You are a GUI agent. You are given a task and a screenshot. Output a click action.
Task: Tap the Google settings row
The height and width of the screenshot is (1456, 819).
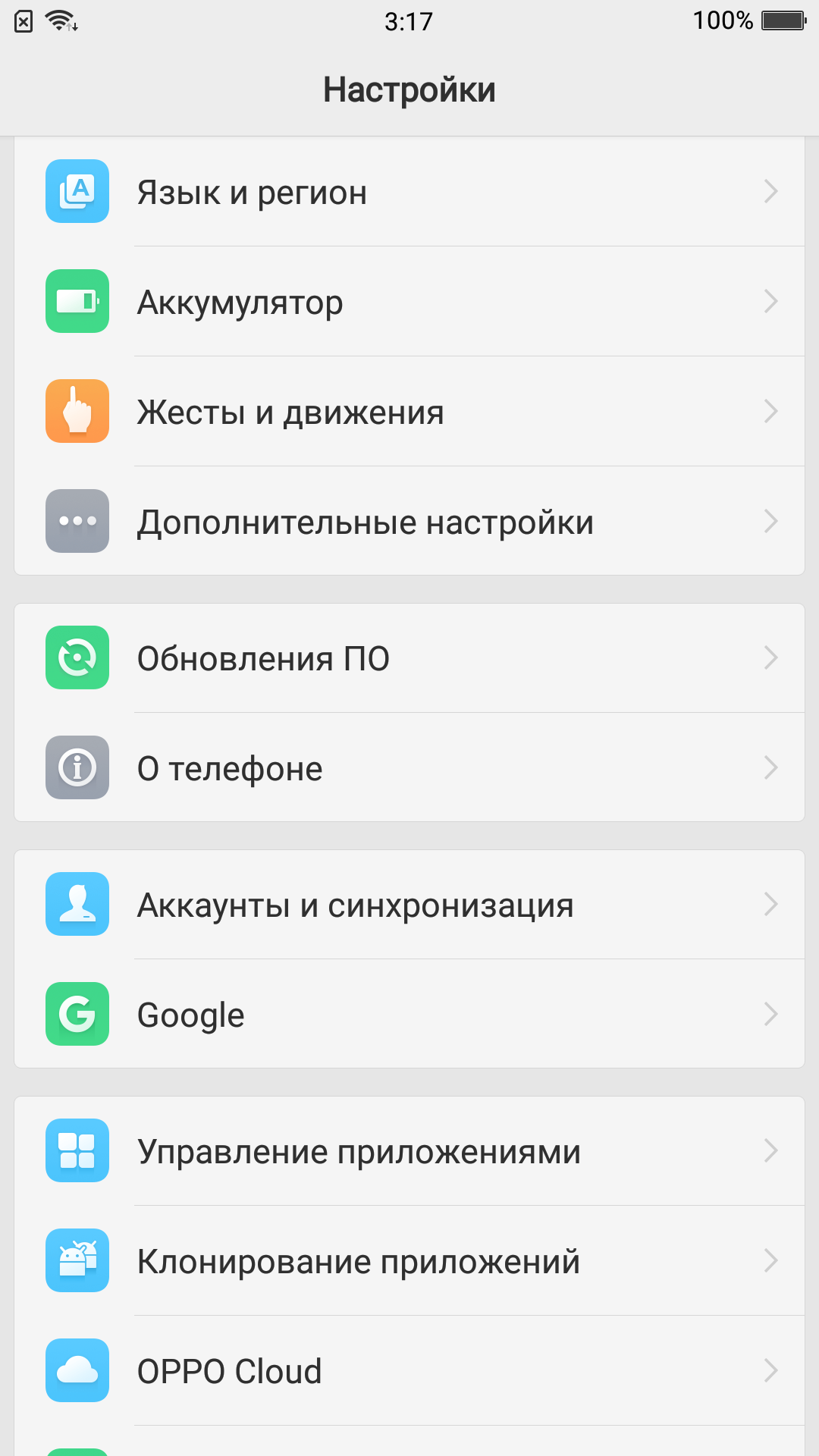(x=409, y=1014)
